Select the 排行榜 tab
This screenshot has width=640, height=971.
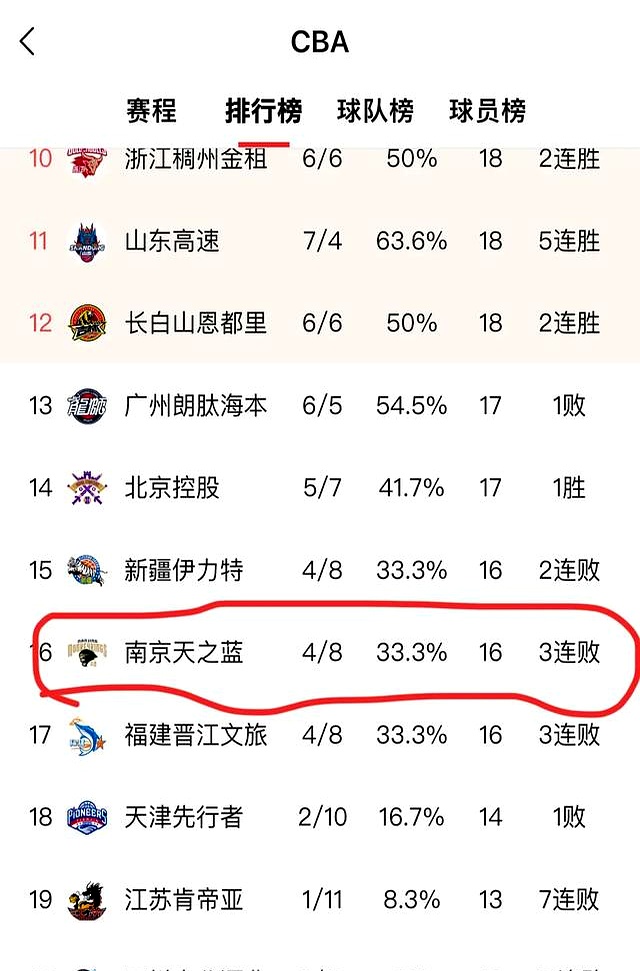pyautogui.click(x=263, y=110)
